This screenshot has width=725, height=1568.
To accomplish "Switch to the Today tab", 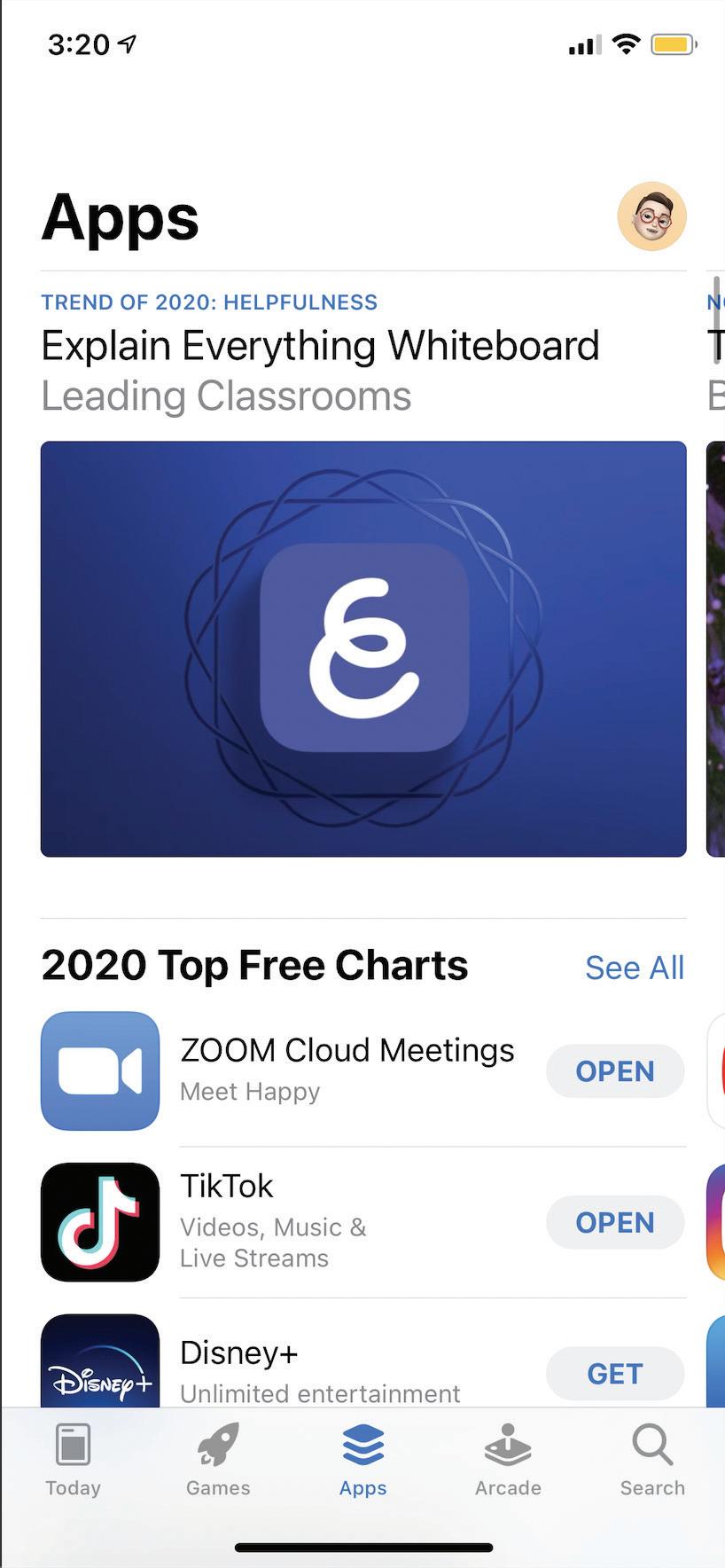I will pos(73,1461).
